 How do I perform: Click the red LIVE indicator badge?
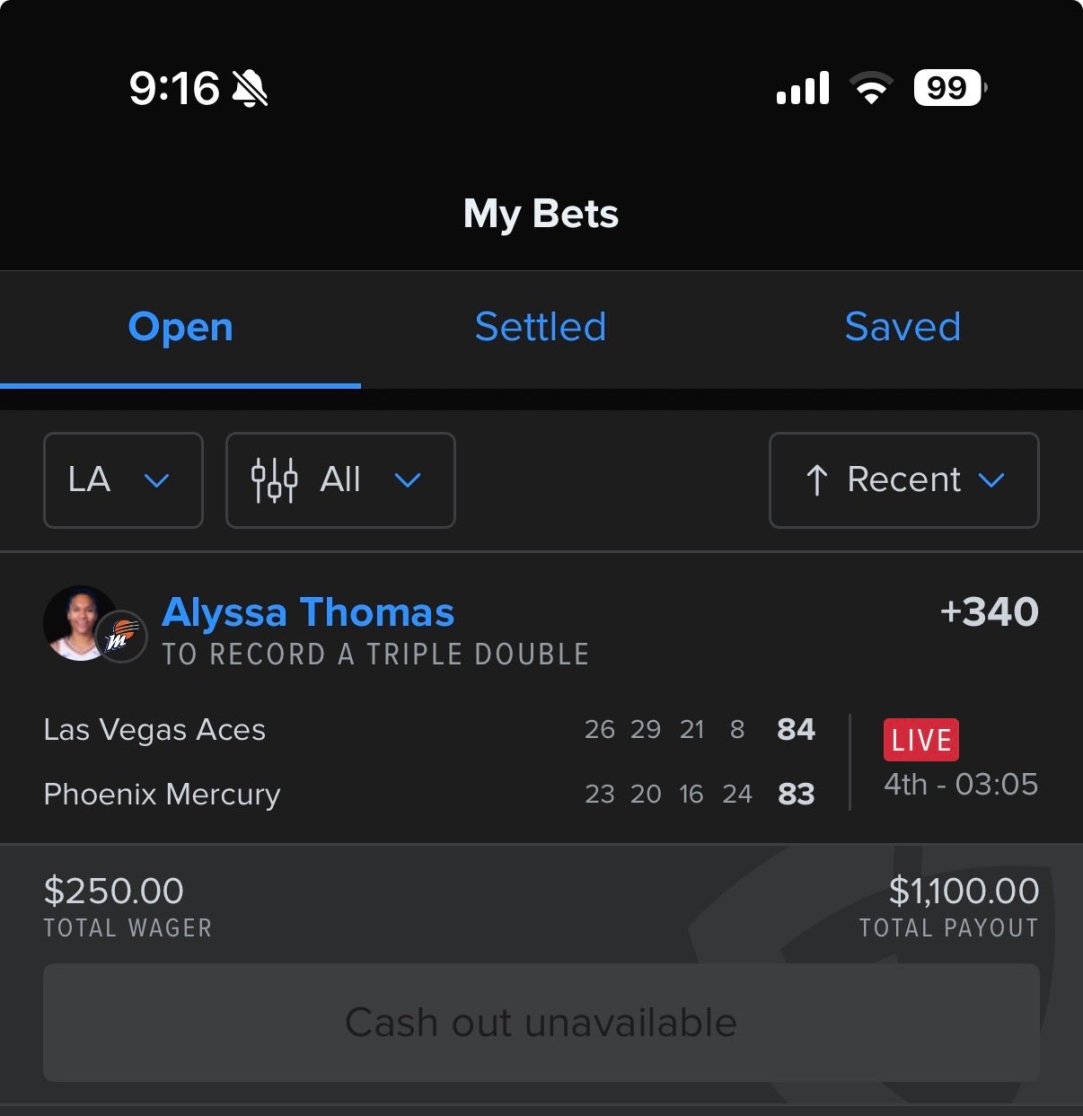pyautogui.click(x=920, y=739)
